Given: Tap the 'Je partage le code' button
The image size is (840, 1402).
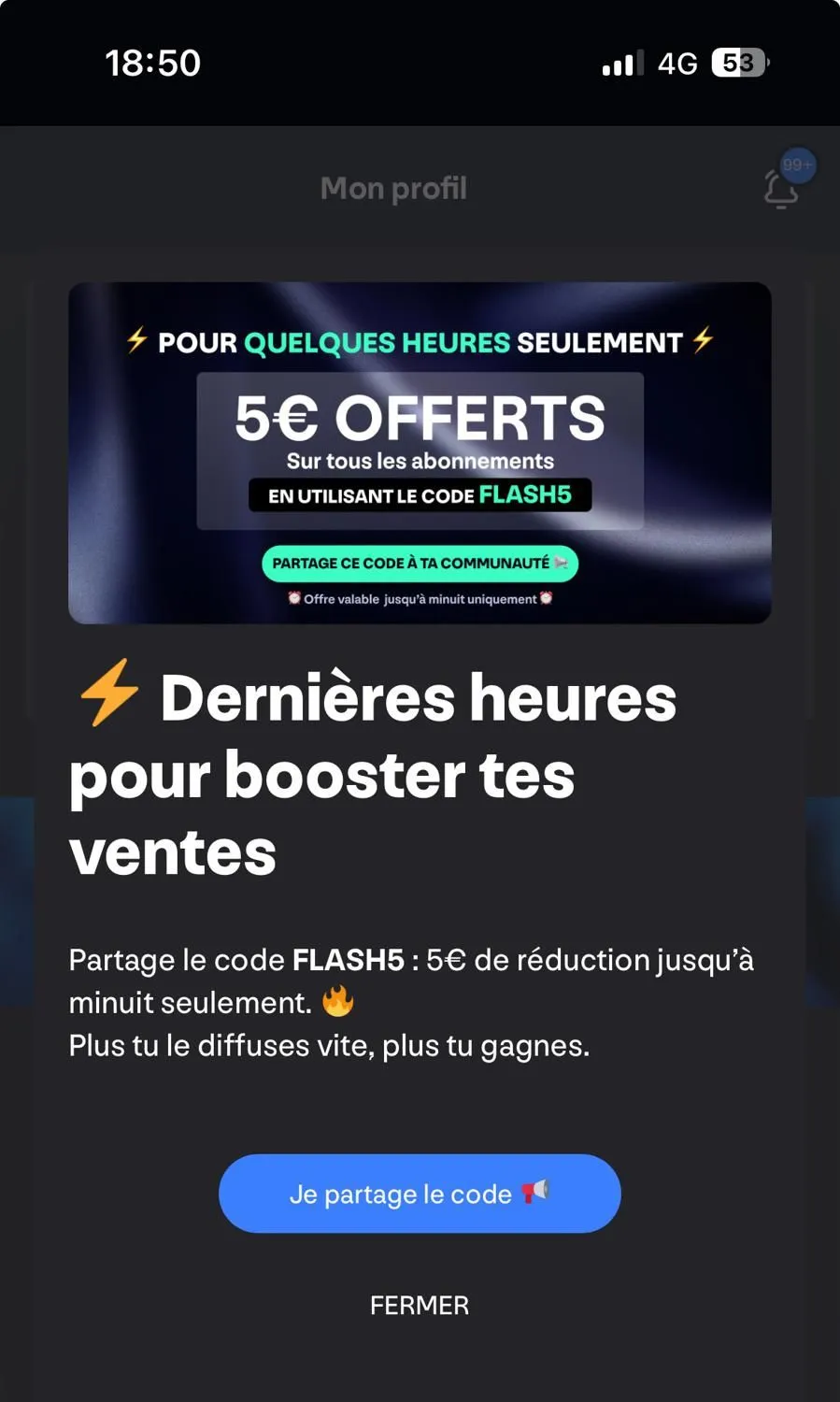Looking at the screenshot, I should point(420,1194).
